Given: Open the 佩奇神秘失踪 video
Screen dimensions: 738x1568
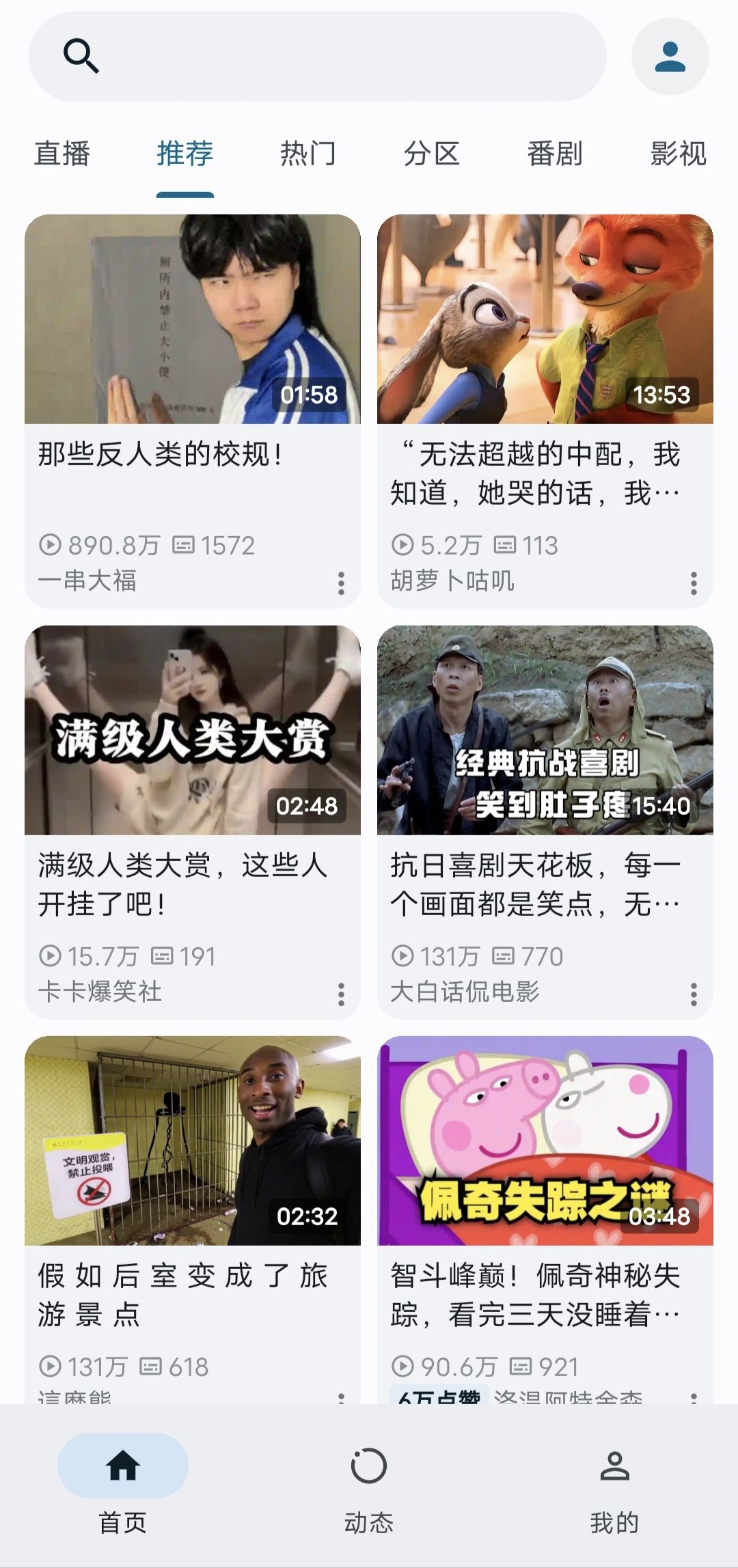Looking at the screenshot, I should [545, 1140].
